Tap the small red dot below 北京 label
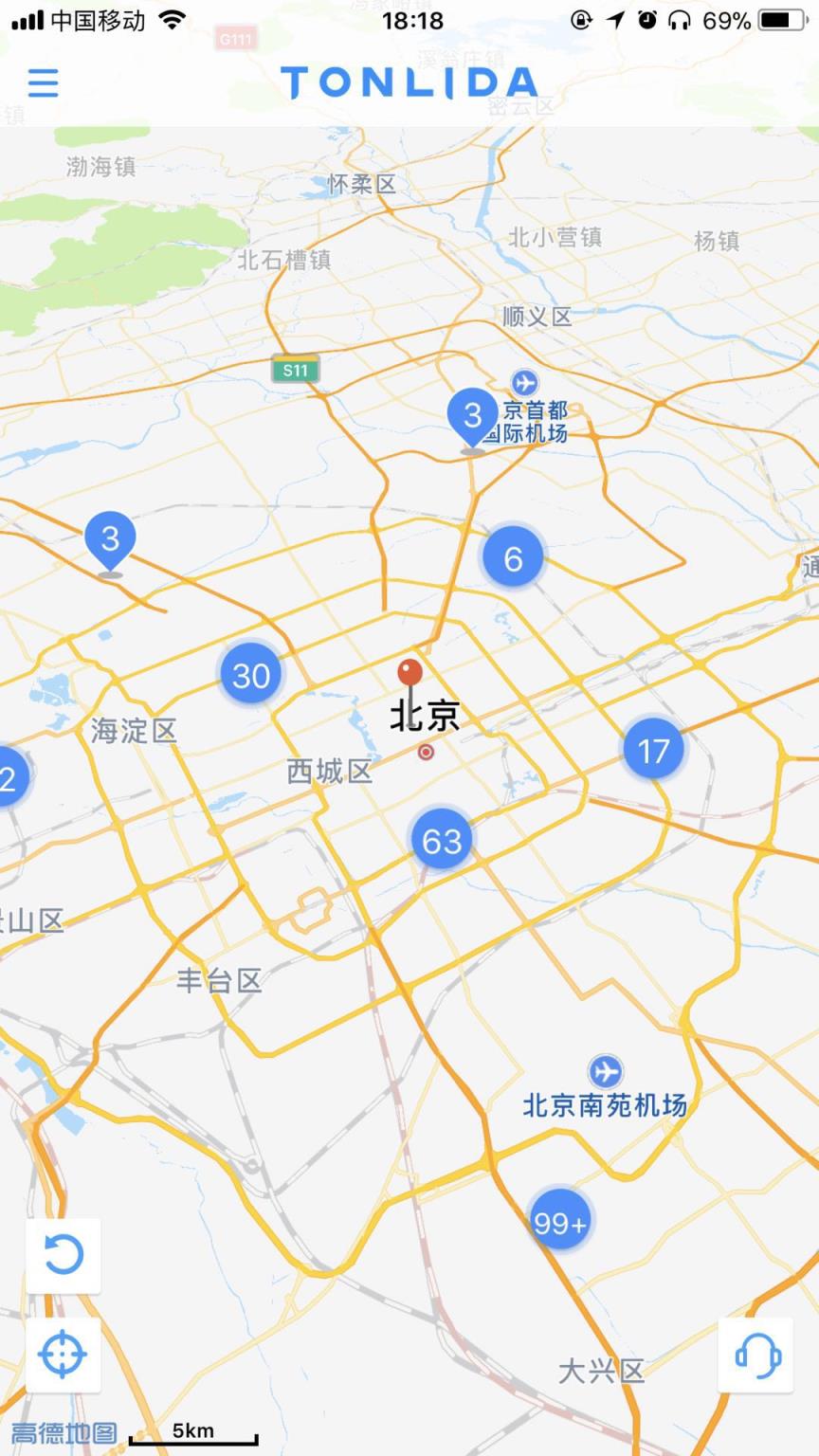The height and width of the screenshot is (1456, 819). (x=426, y=751)
